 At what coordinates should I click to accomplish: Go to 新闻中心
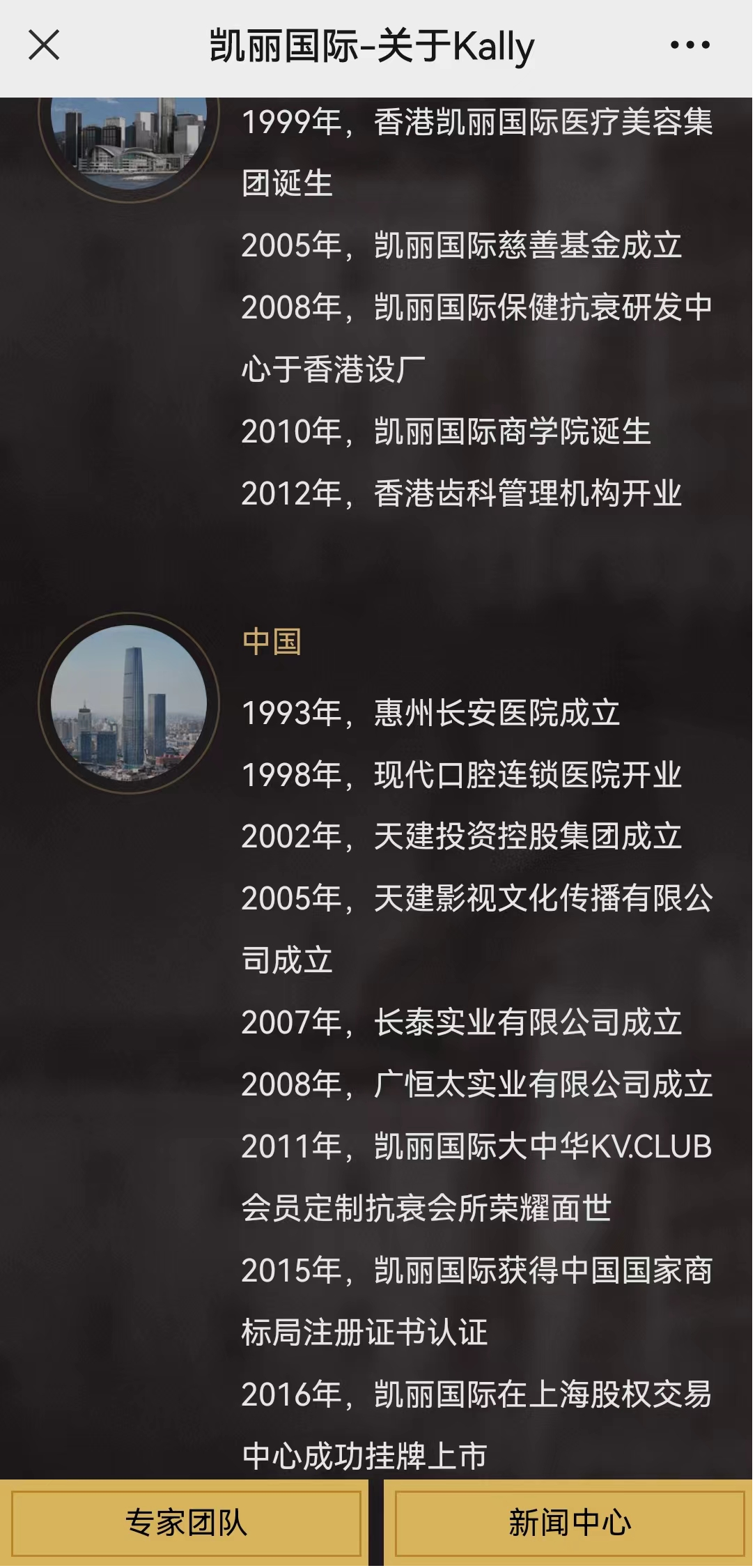(569, 1523)
